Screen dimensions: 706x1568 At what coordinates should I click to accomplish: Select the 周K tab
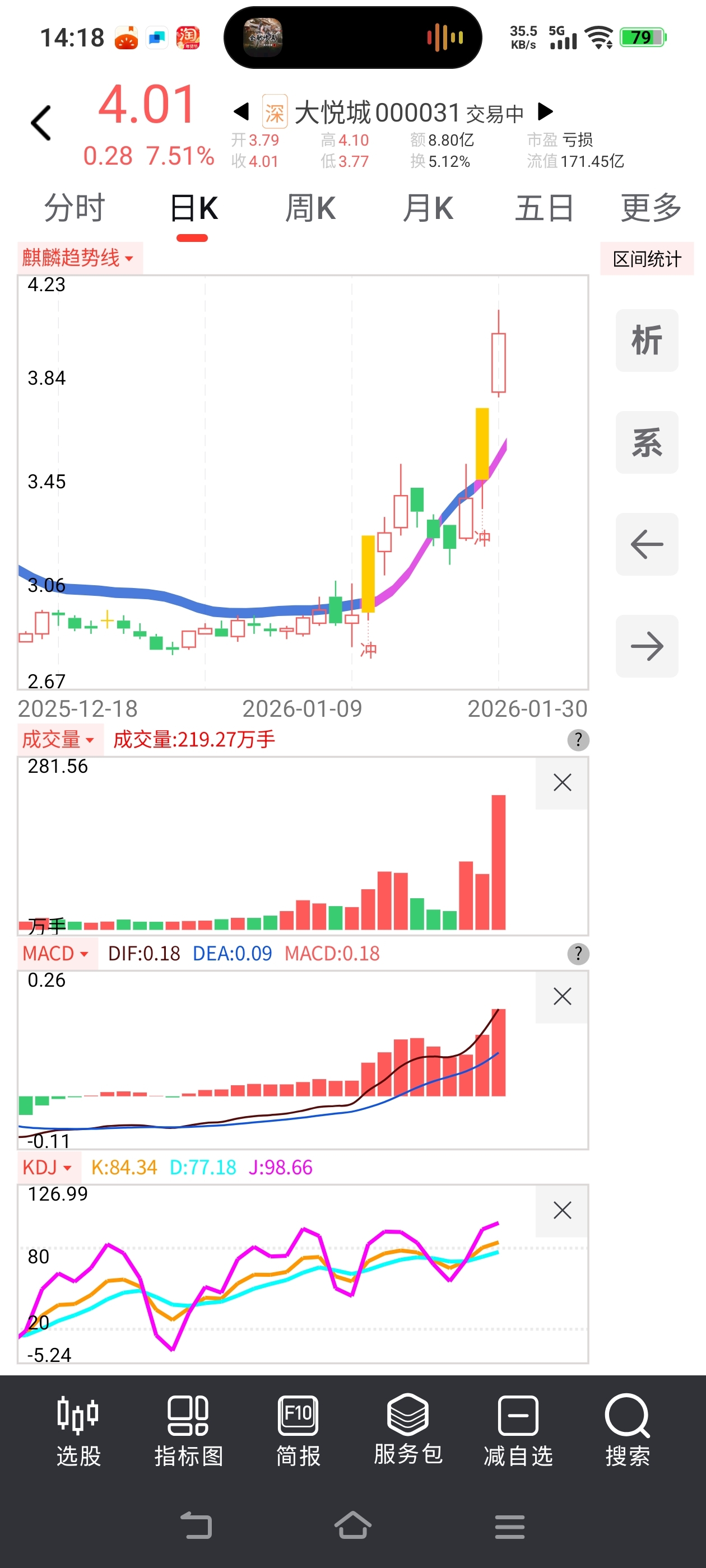pos(310,208)
